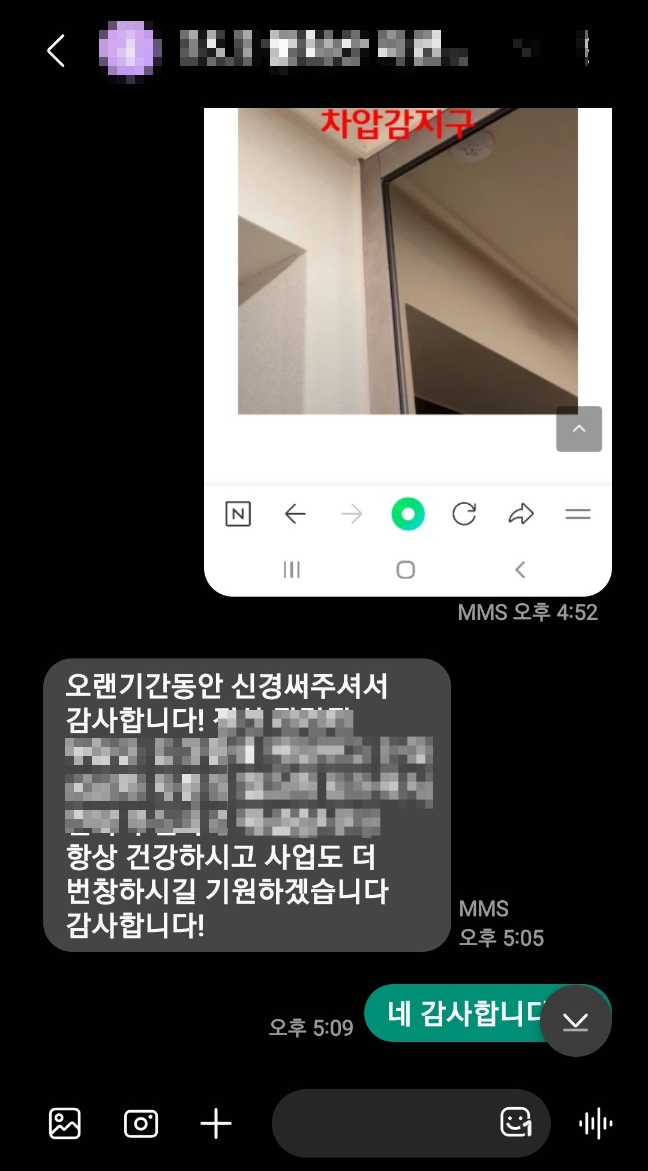Go back to the conversations list
The image size is (648, 1171).
[56, 50]
